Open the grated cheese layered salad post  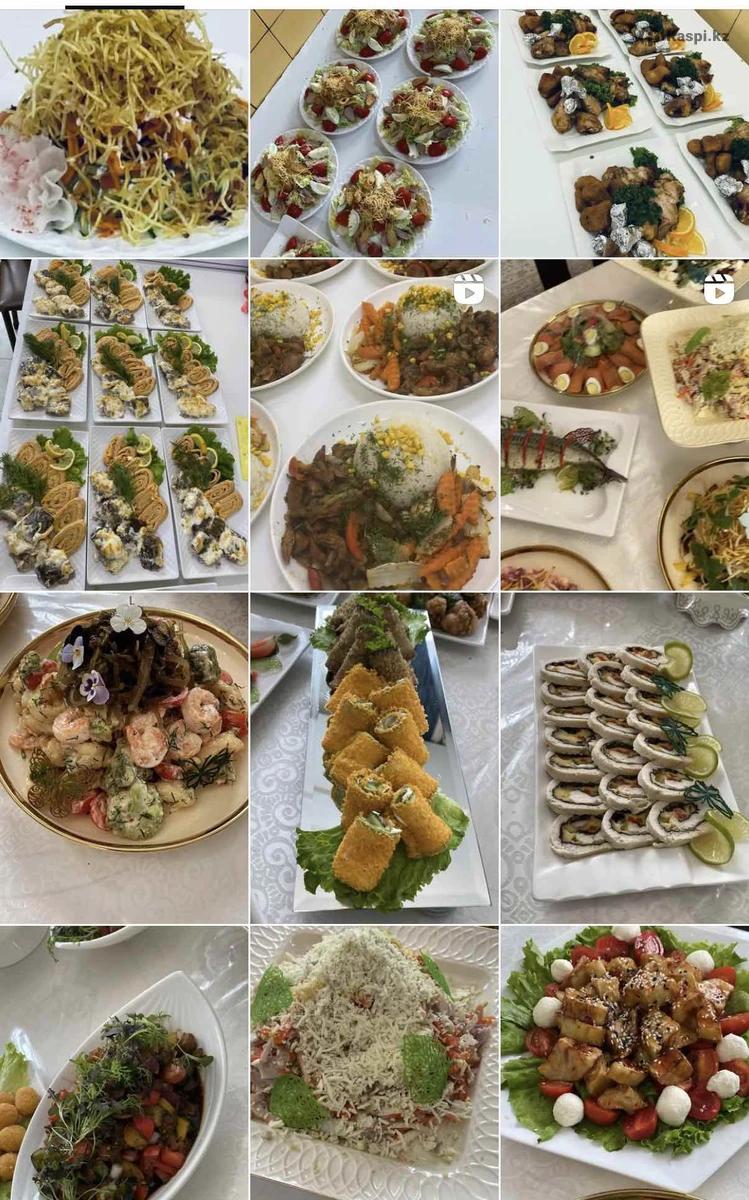tap(374, 1062)
